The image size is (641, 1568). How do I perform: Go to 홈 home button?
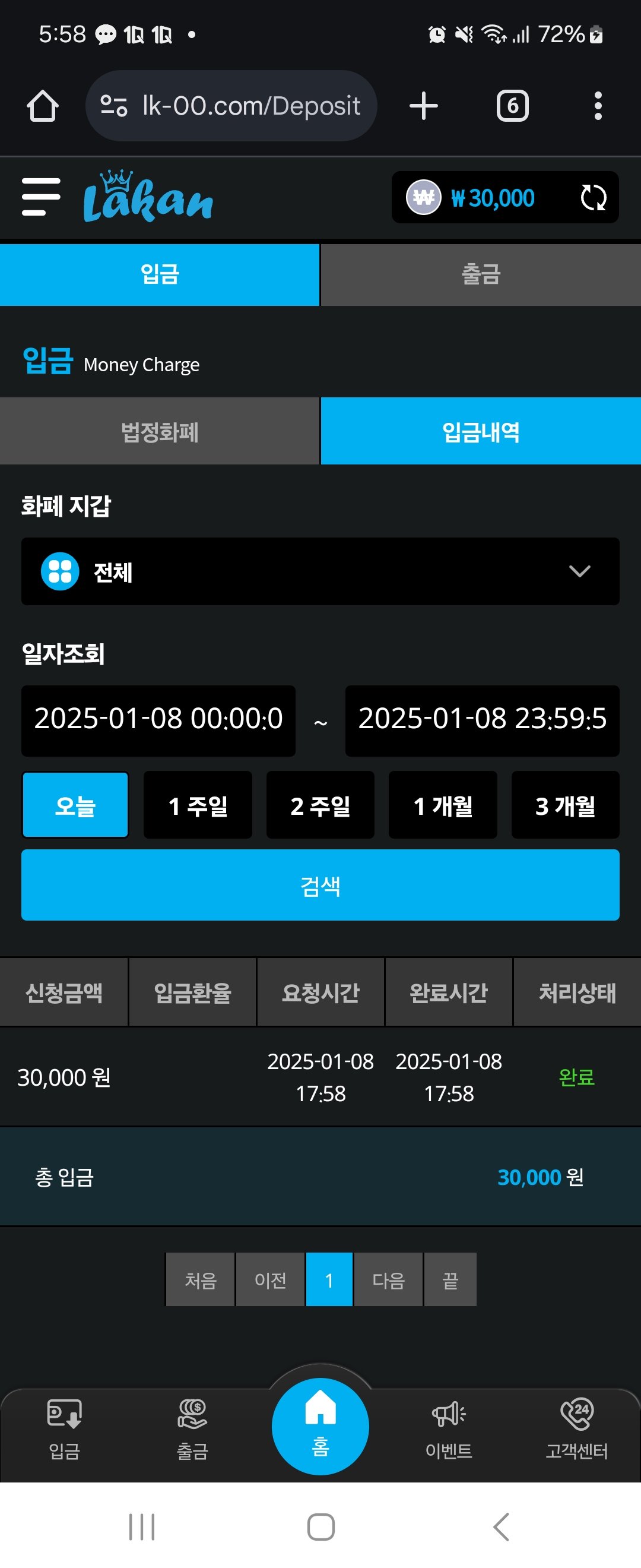click(320, 1425)
